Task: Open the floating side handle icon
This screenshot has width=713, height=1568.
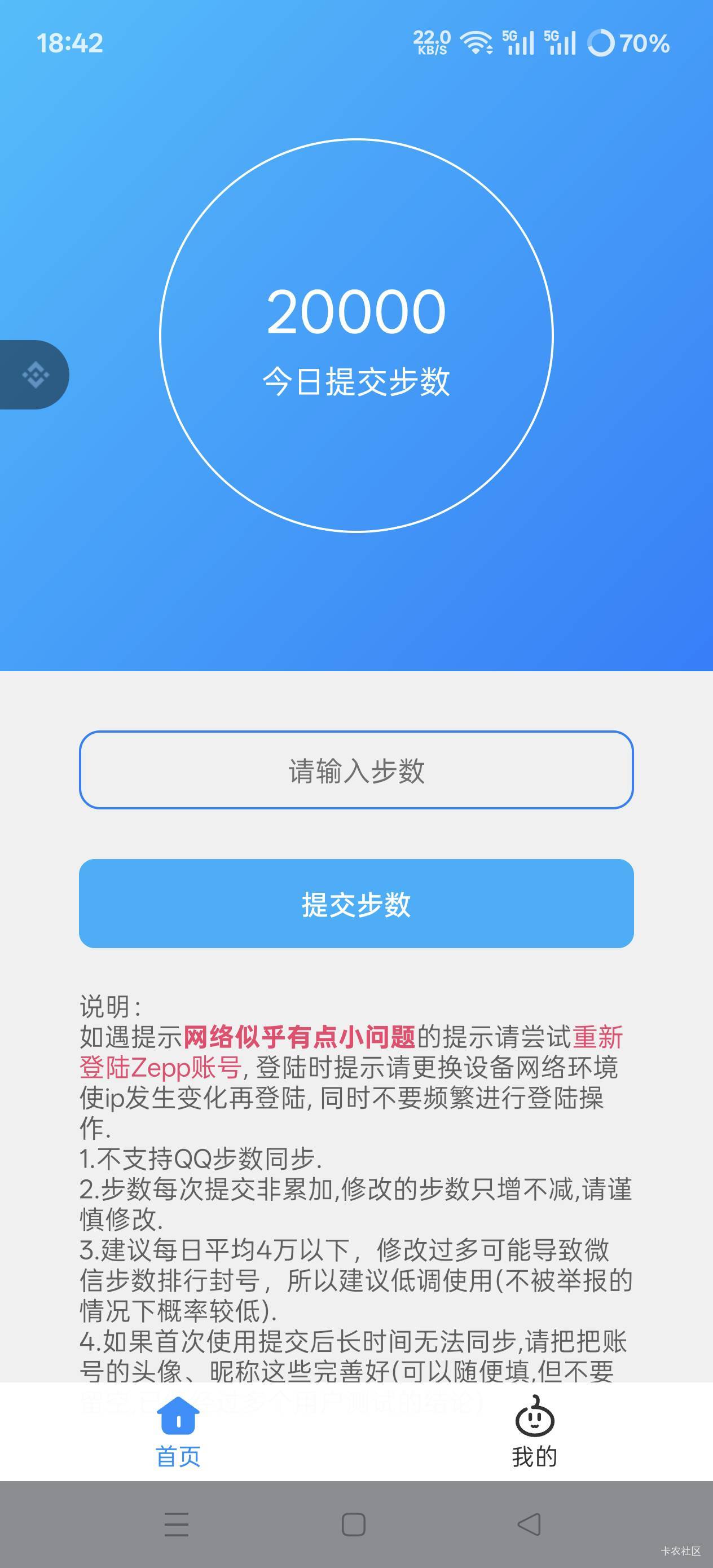Action: pos(34,375)
